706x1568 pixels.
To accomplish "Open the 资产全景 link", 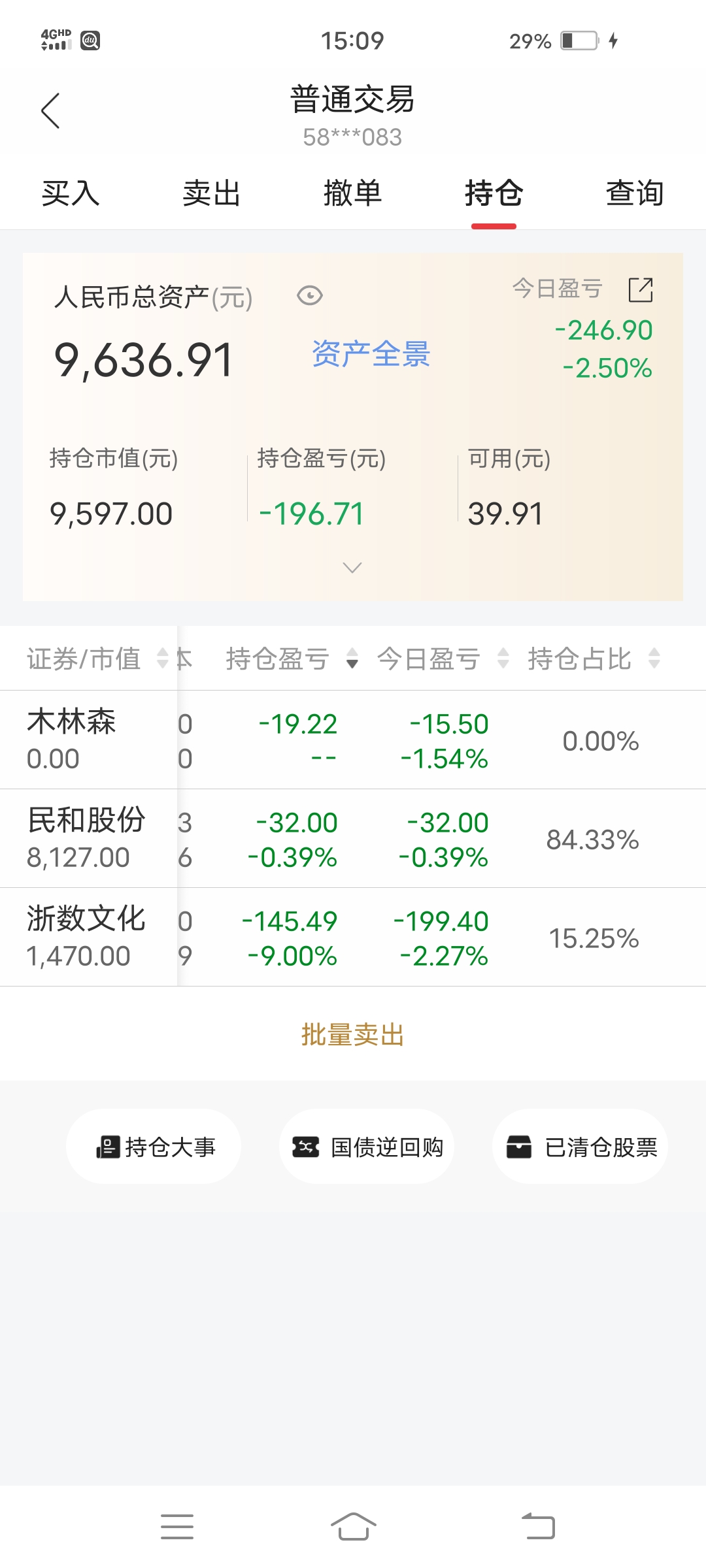I will (371, 355).
